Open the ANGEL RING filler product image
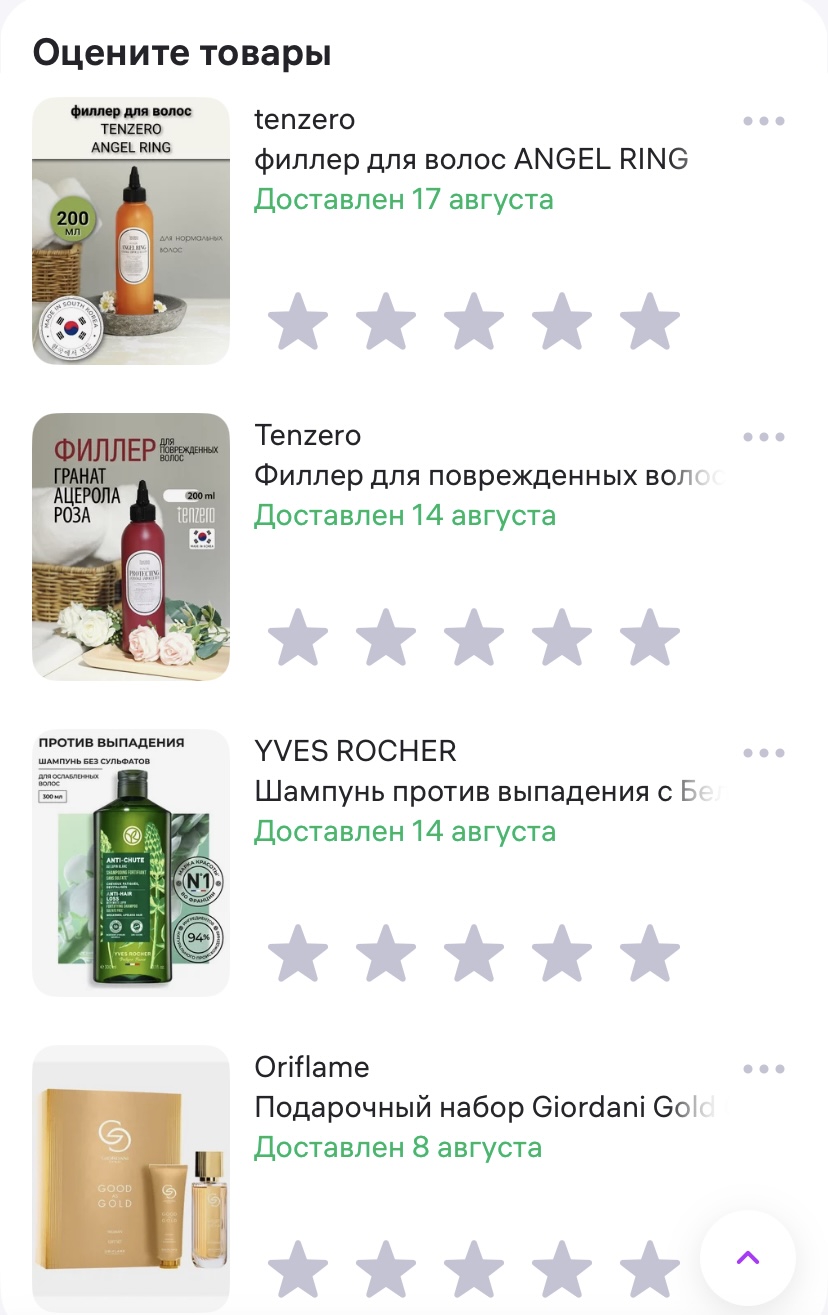This screenshot has height=1315, width=828. 131,231
